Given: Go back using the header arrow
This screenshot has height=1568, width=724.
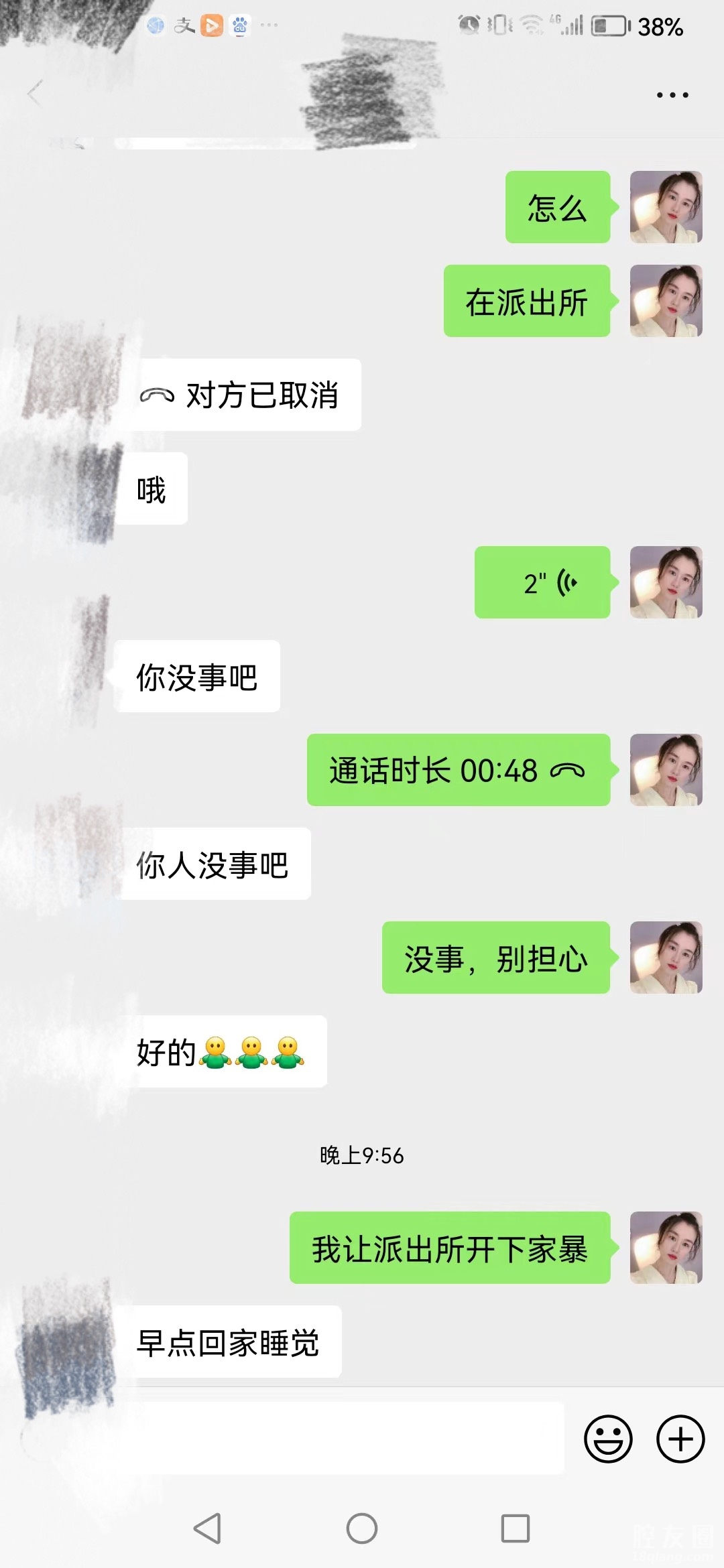Looking at the screenshot, I should [x=35, y=94].
